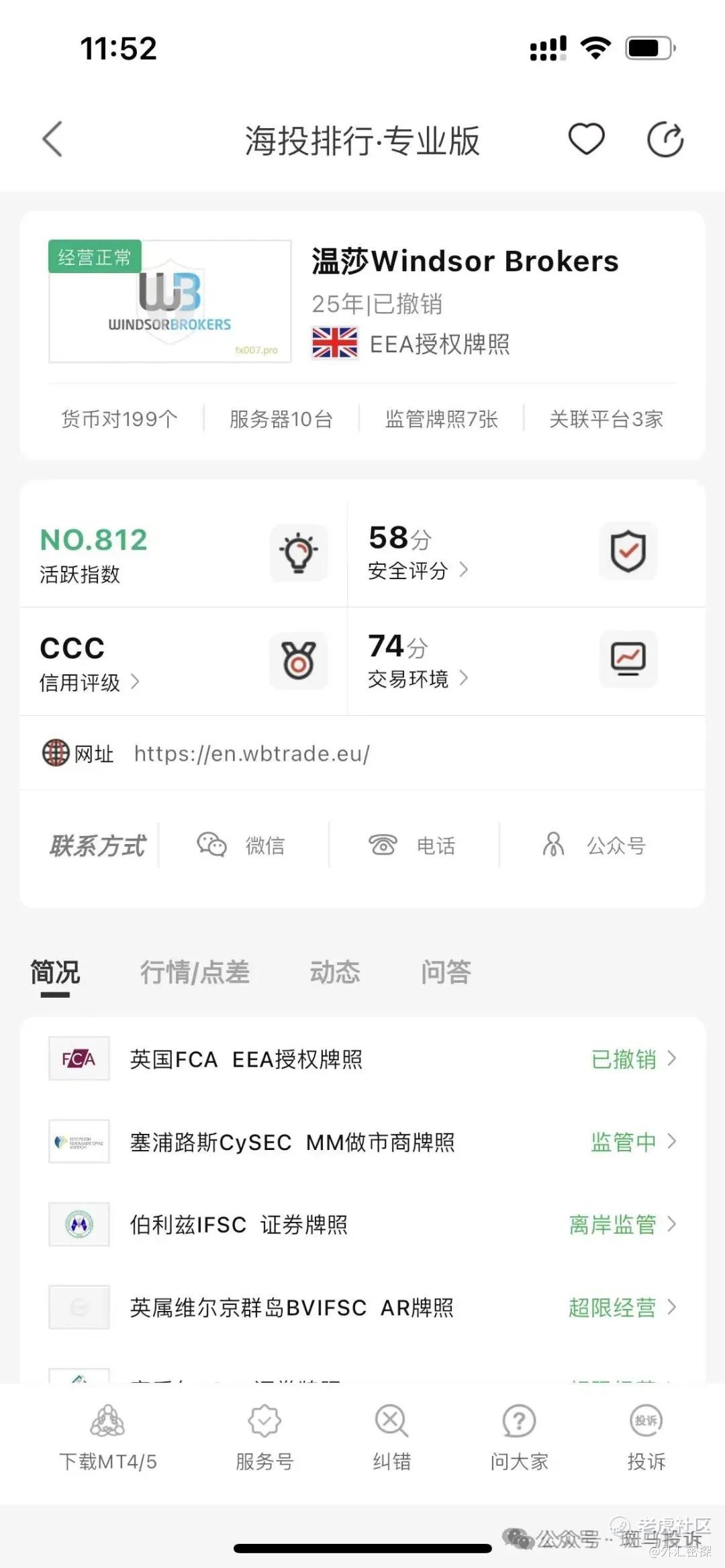725x1568 pixels.
Task: Tap the share icon in the header
Action: pyautogui.click(x=665, y=140)
